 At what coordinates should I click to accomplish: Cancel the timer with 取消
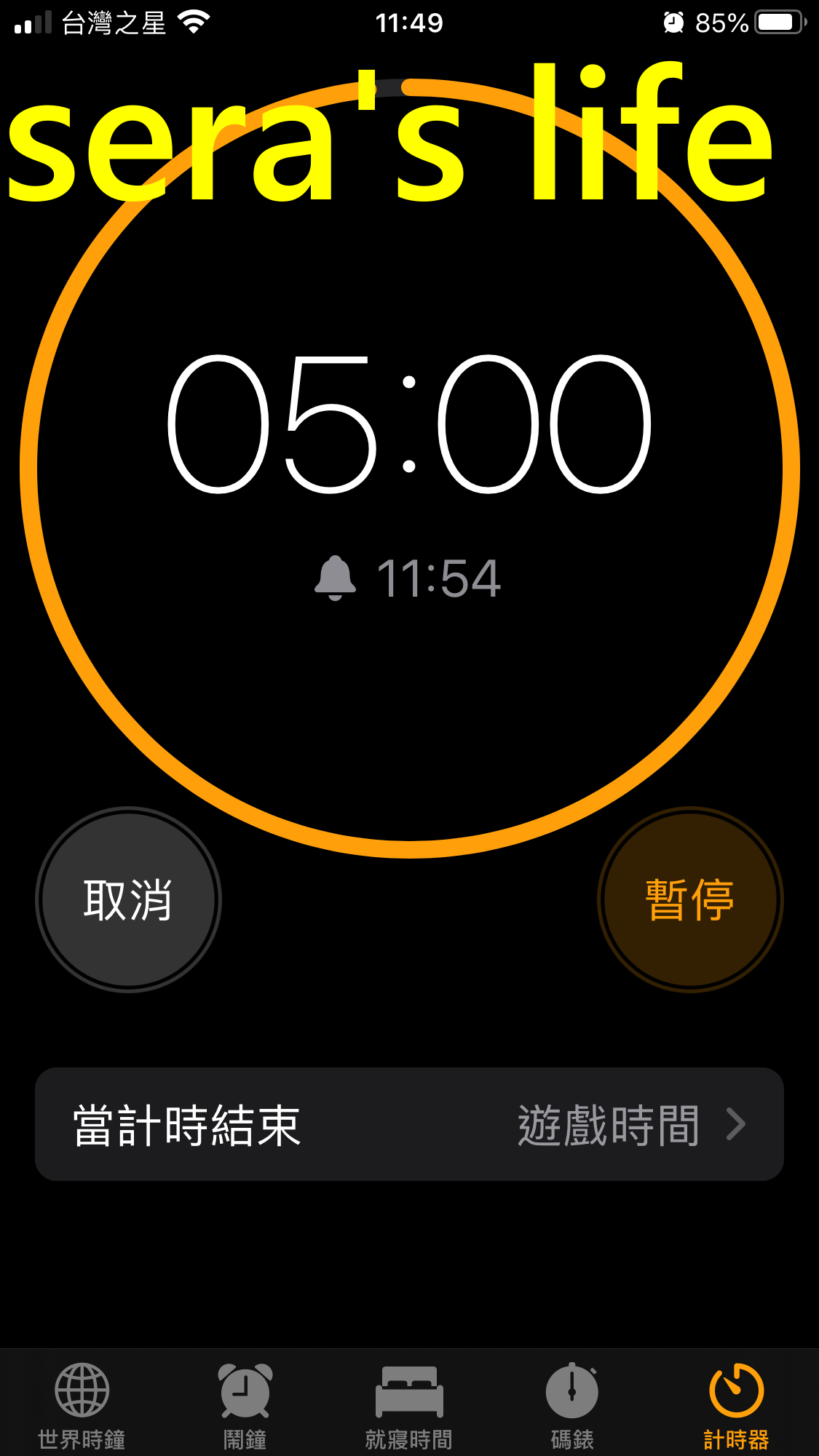pos(128,899)
